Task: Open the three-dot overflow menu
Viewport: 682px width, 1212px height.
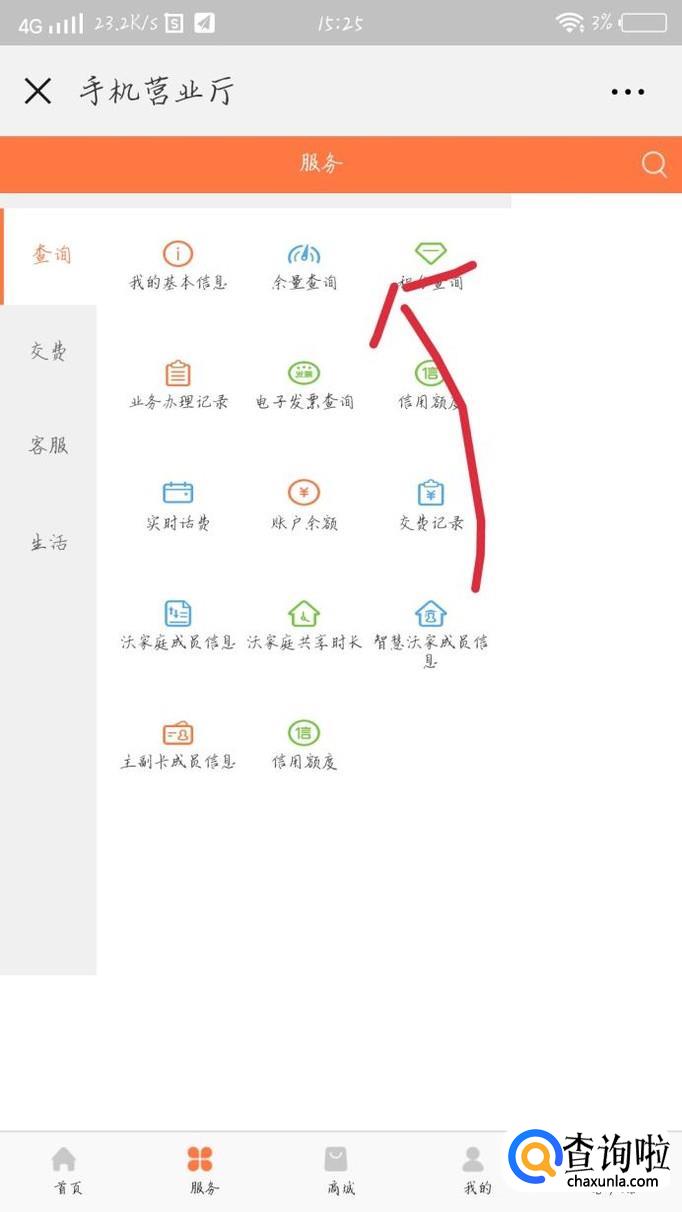Action: point(628,92)
